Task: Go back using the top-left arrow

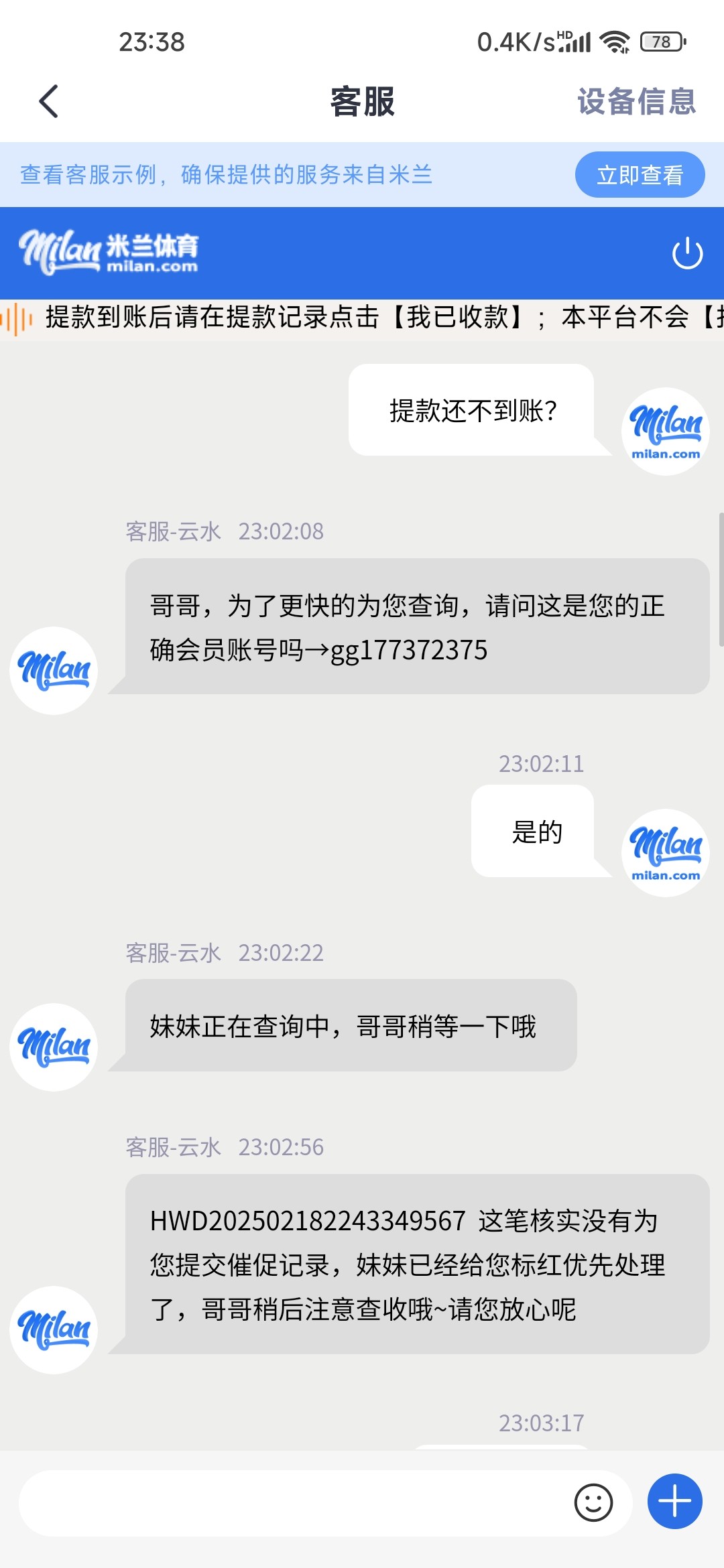Action: [x=48, y=101]
